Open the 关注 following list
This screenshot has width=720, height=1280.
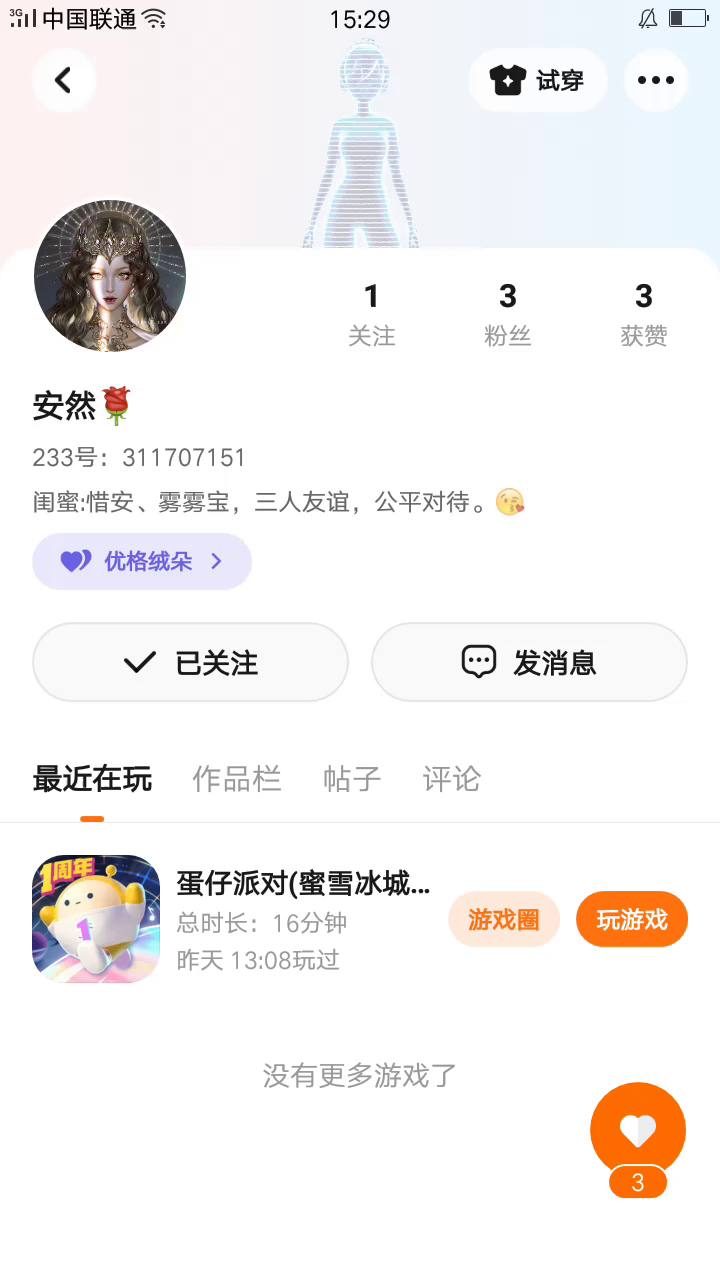point(372,314)
